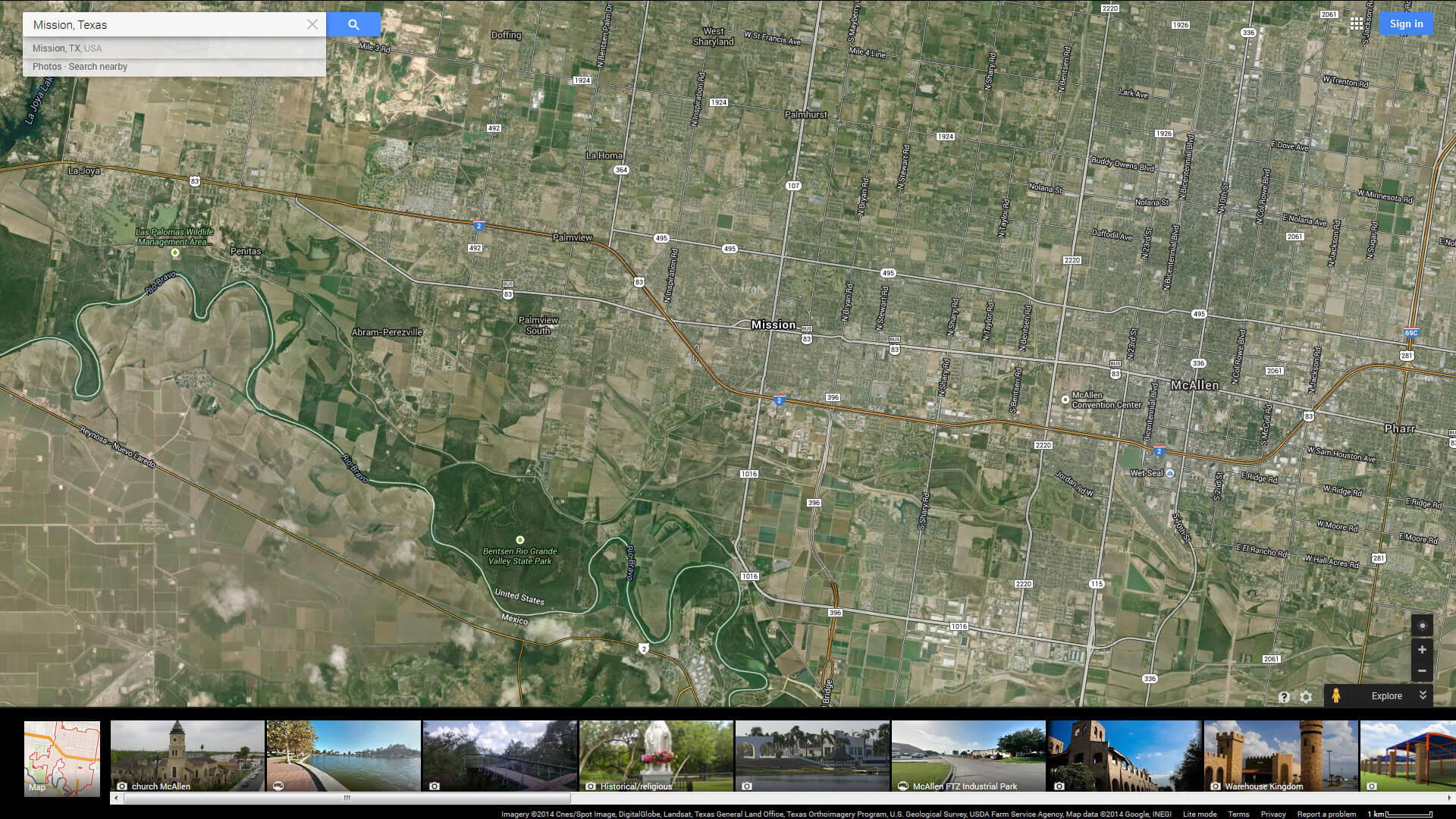Open the church McAllen photo
This screenshot has width=1456, height=819.
pos(187,756)
